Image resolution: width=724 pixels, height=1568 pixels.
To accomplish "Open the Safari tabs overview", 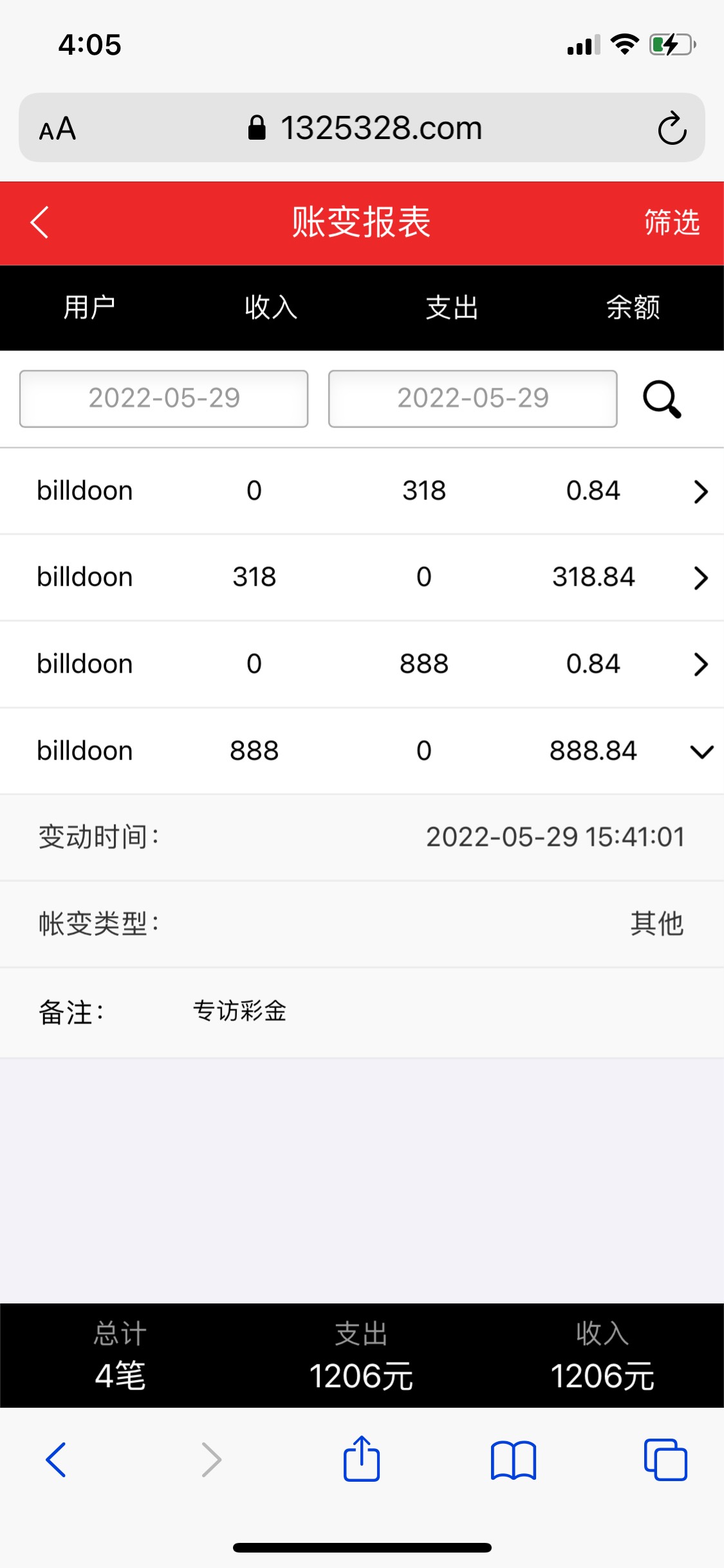I will point(665,1459).
